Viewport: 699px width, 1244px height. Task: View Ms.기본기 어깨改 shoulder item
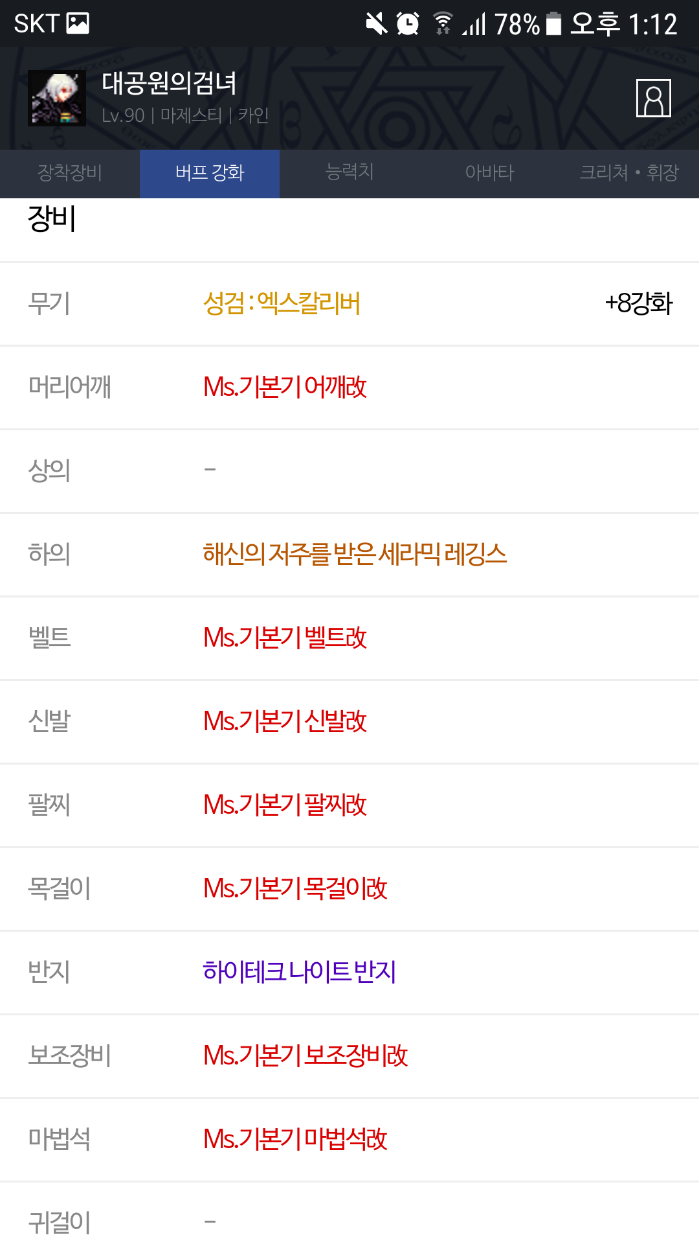pyautogui.click(x=285, y=387)
